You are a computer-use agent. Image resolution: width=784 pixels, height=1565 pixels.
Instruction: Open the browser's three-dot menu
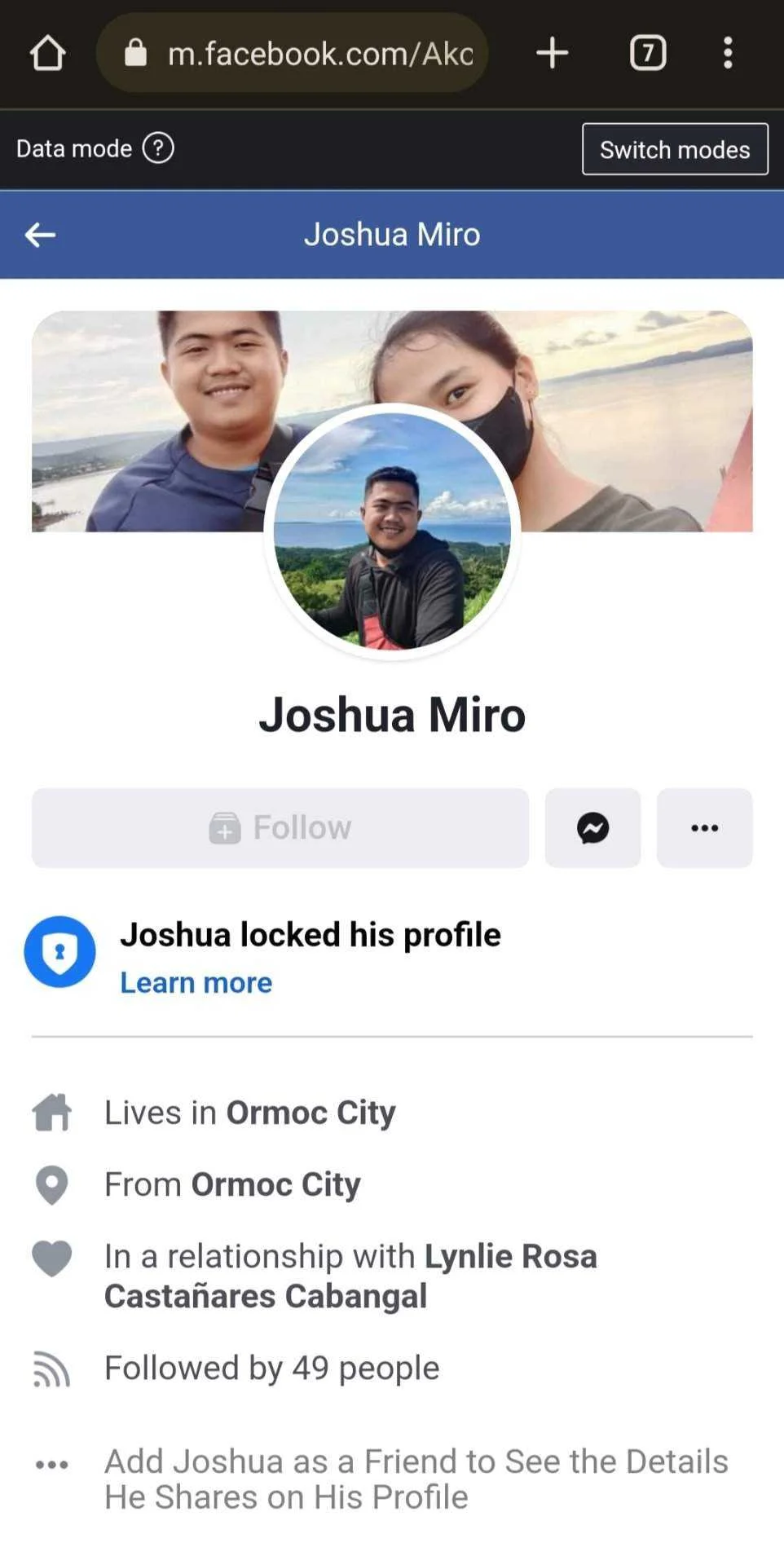[x=728, y=53]
